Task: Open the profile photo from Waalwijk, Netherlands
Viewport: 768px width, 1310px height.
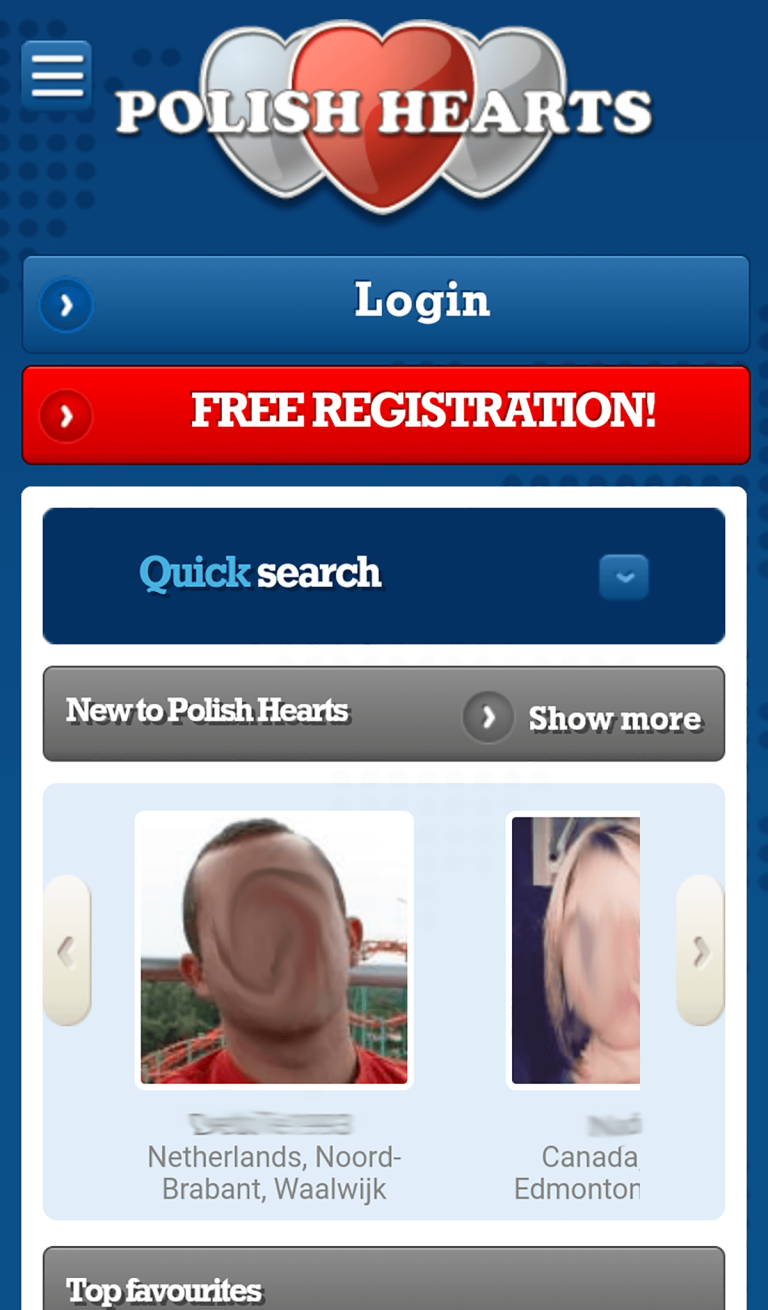Action: 274,949
